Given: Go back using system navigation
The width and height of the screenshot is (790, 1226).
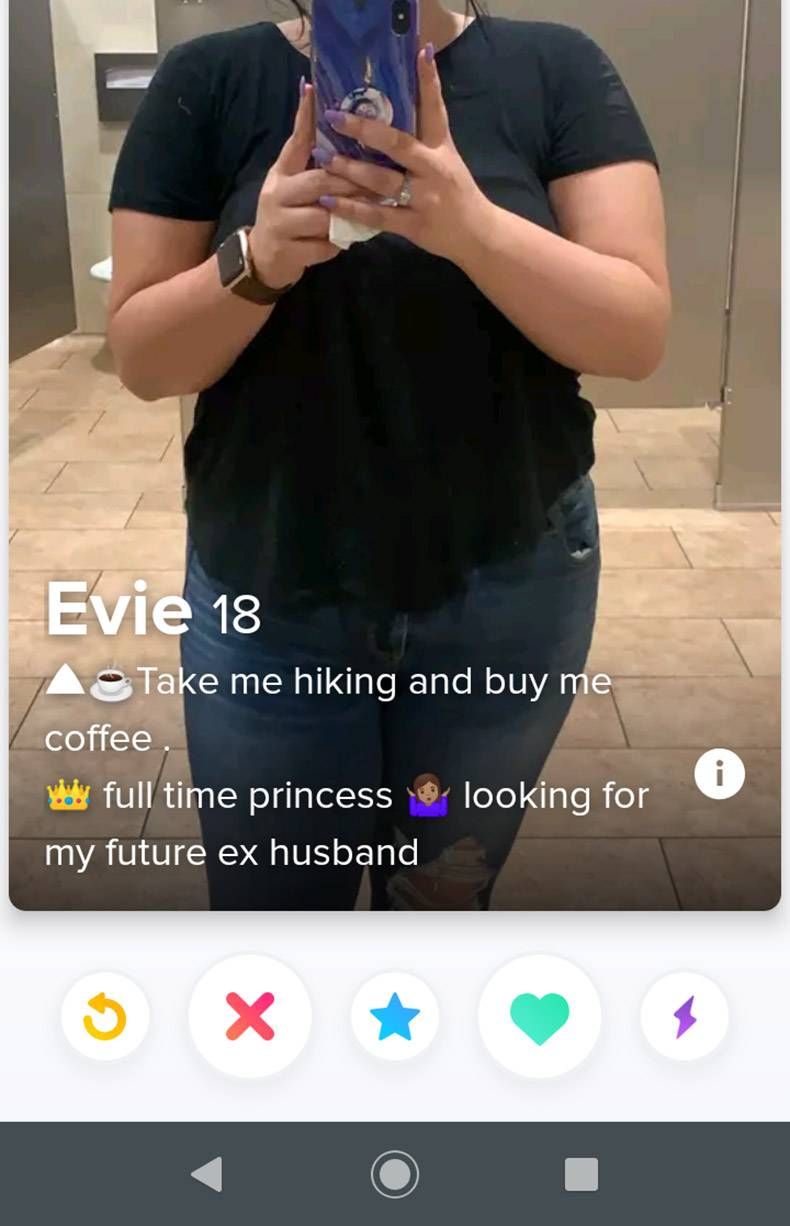Looking at the screenshot, I should pos(207,1174).
